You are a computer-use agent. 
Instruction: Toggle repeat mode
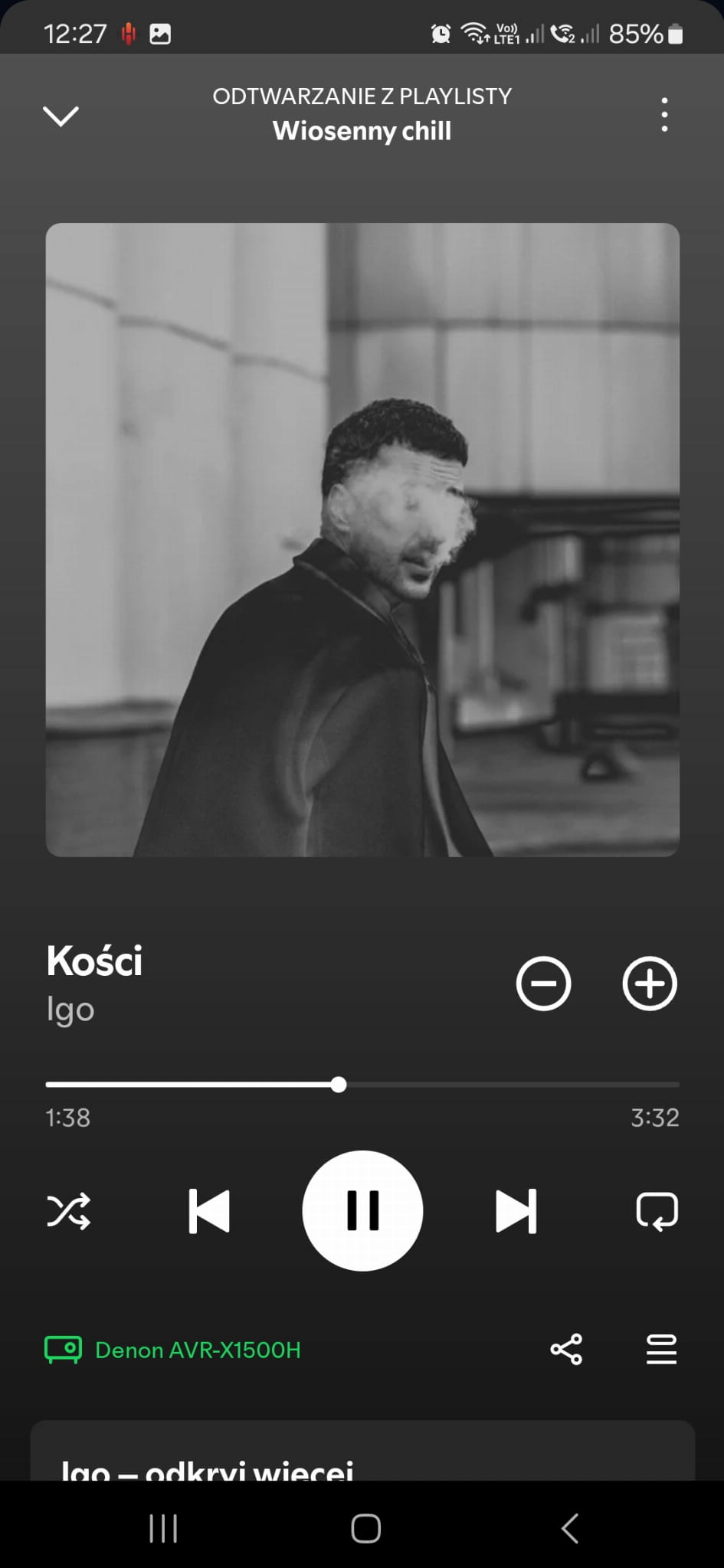pos(657,1211)
